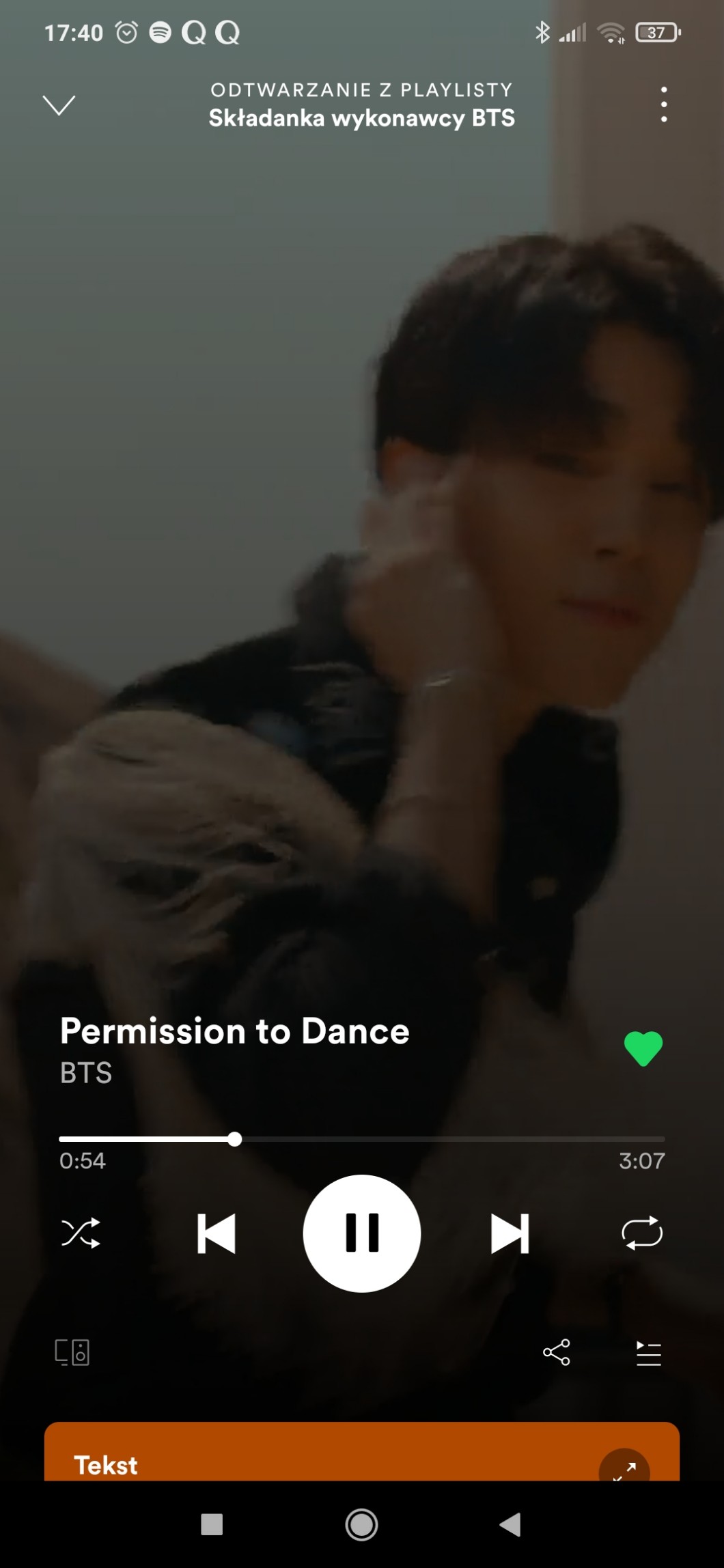Skip to the next track
This screenshot has width=724, height=1568.
pyautogui.click(x=510, y=1233)
